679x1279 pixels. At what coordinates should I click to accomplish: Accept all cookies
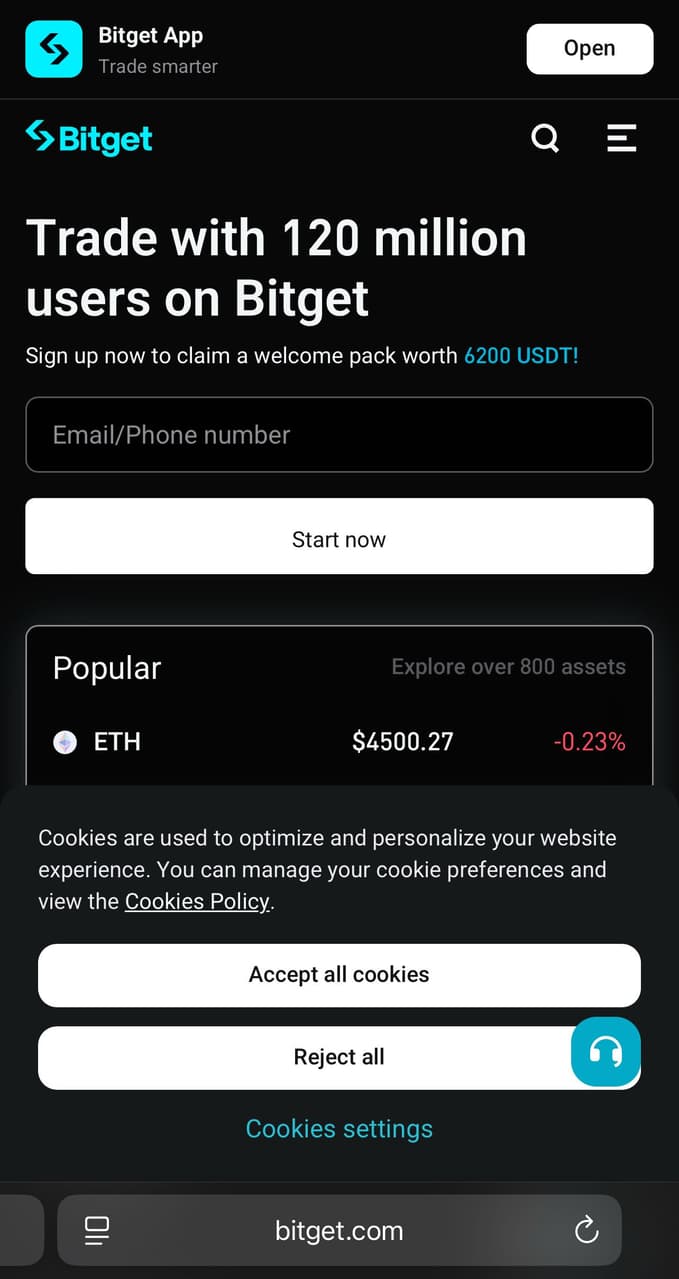tap(339, 975)
